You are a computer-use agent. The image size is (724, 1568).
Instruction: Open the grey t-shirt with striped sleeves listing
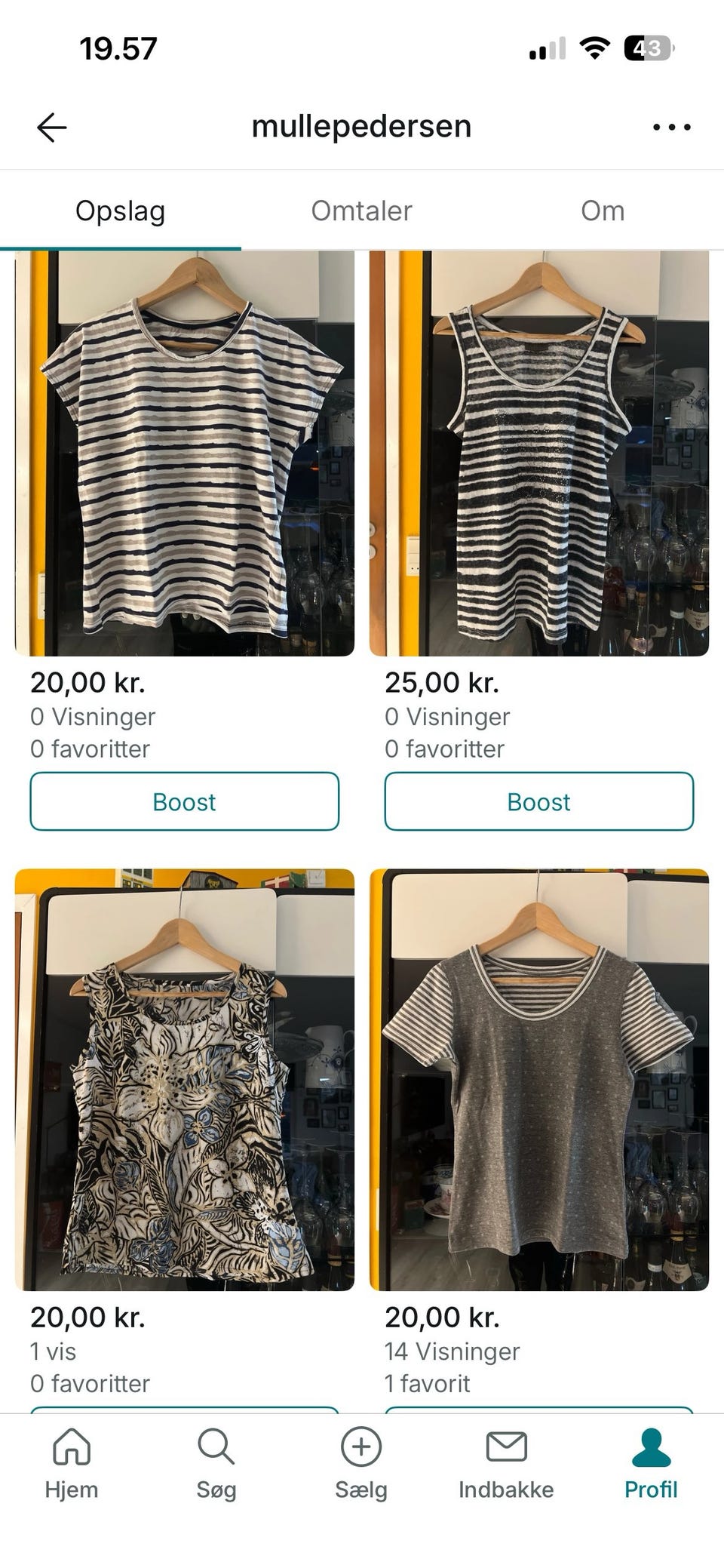click(538, 1071)
